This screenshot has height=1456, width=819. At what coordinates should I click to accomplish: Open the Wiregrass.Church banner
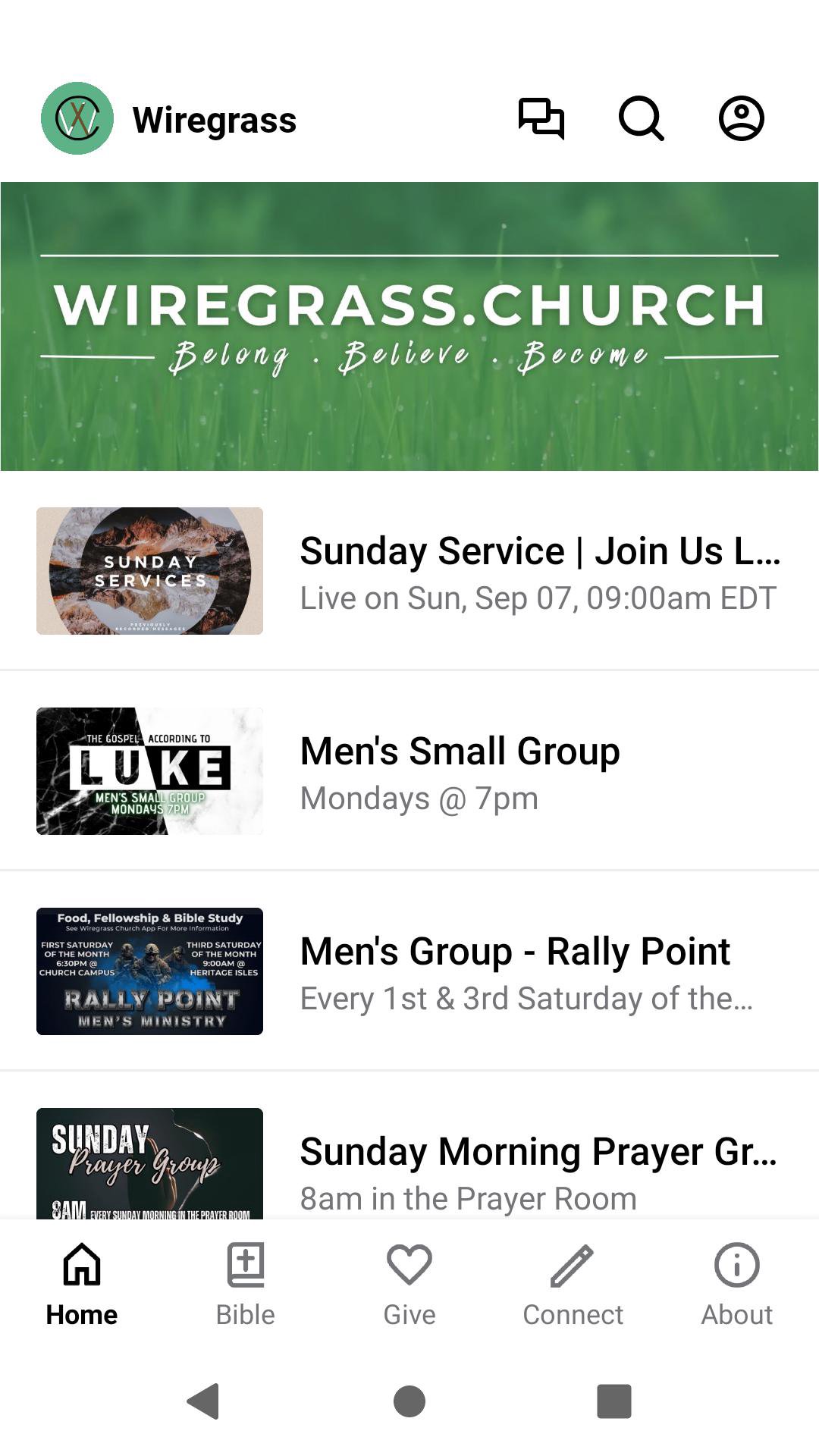click(409, 326)
